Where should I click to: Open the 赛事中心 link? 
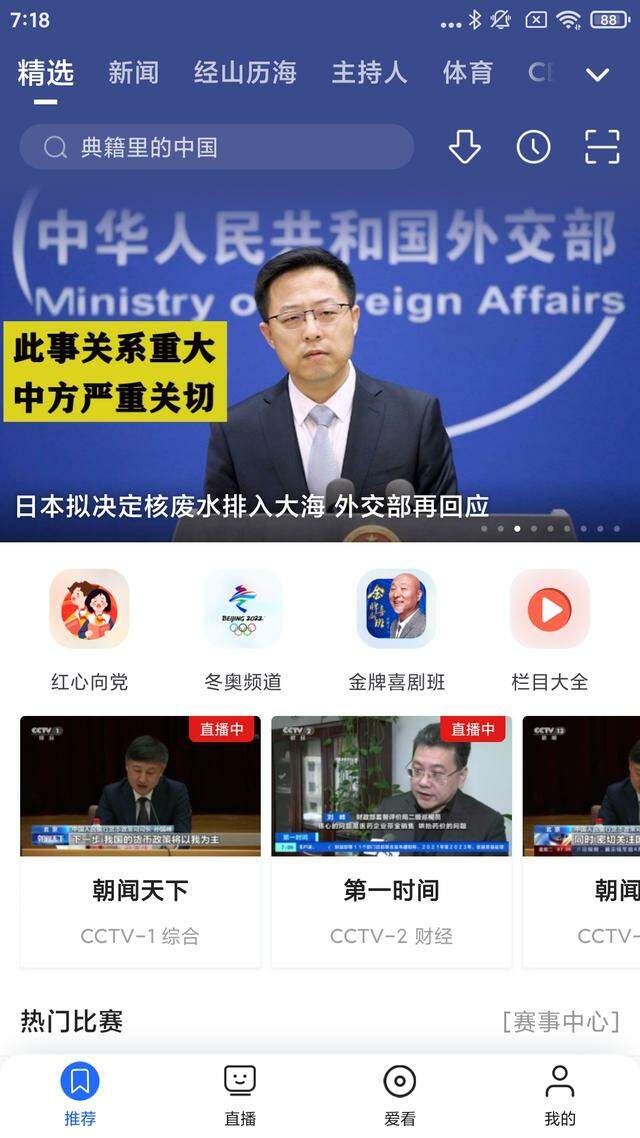click(x=561, y=1021)
